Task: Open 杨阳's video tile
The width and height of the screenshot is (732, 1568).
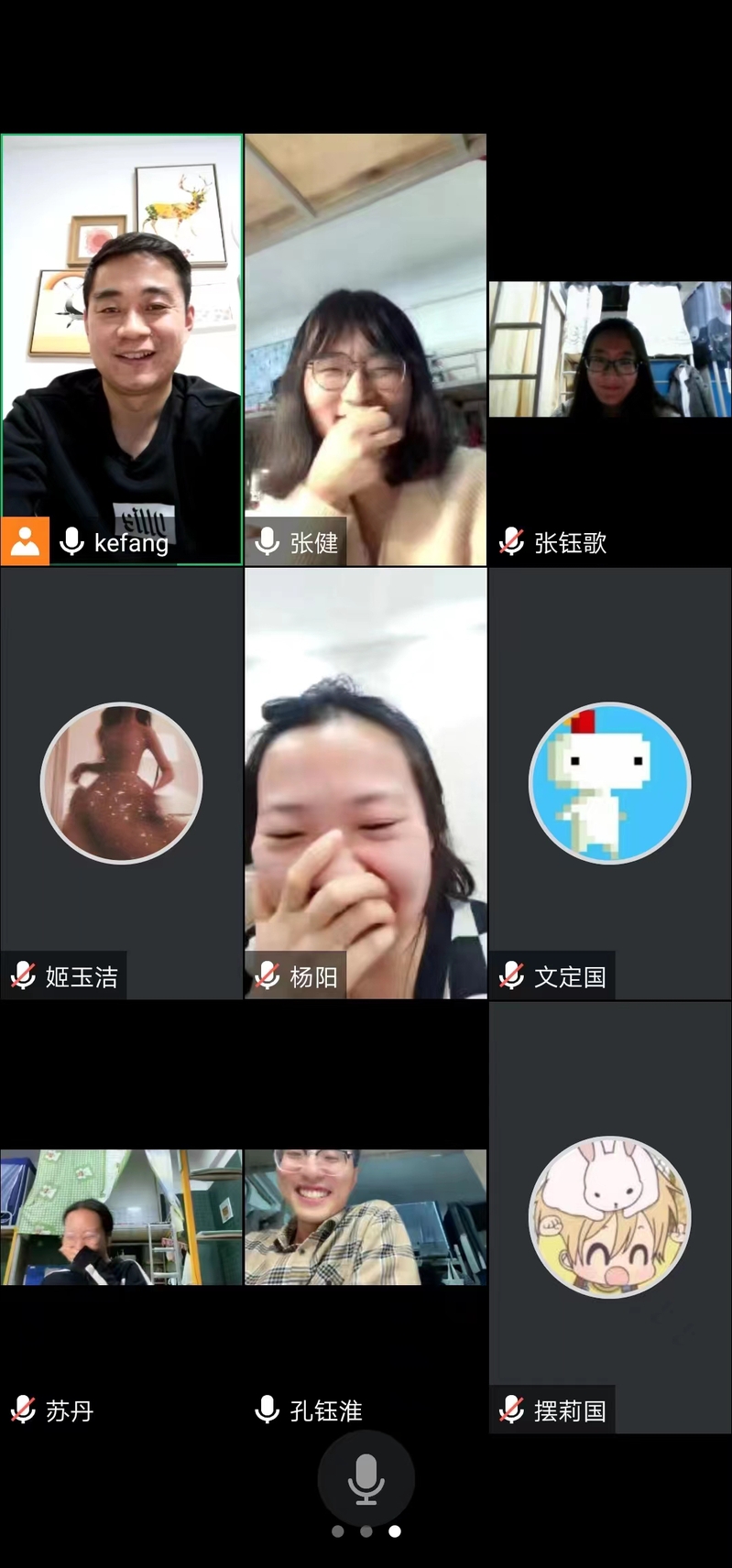Action: pos(366,783)
